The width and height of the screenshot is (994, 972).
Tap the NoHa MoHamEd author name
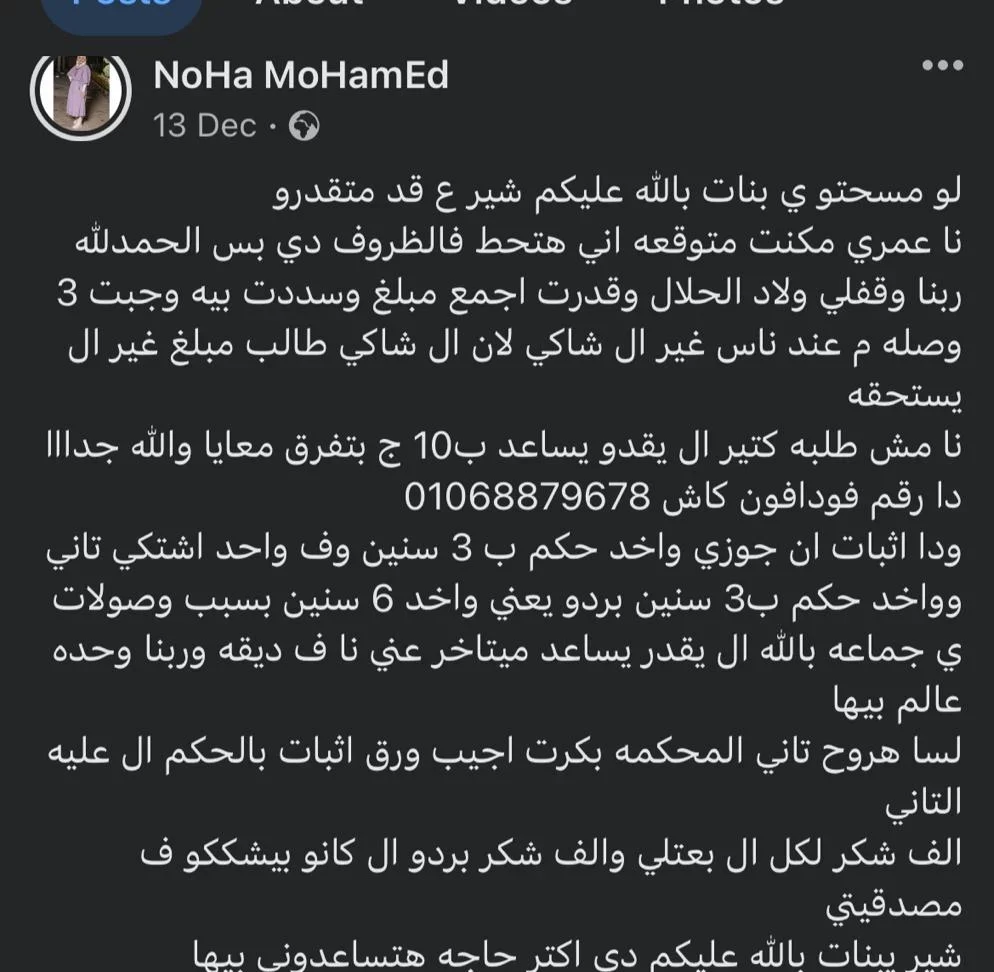coord(301,75)
